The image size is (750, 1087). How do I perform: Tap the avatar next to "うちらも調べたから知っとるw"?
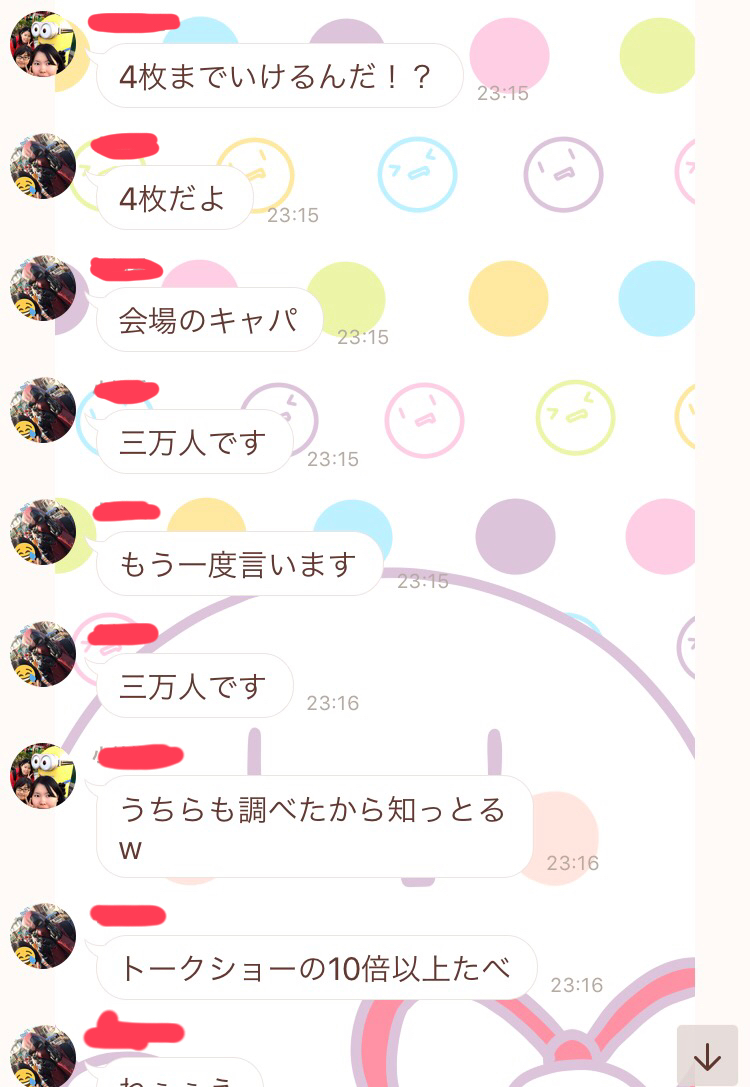point(43,776)
